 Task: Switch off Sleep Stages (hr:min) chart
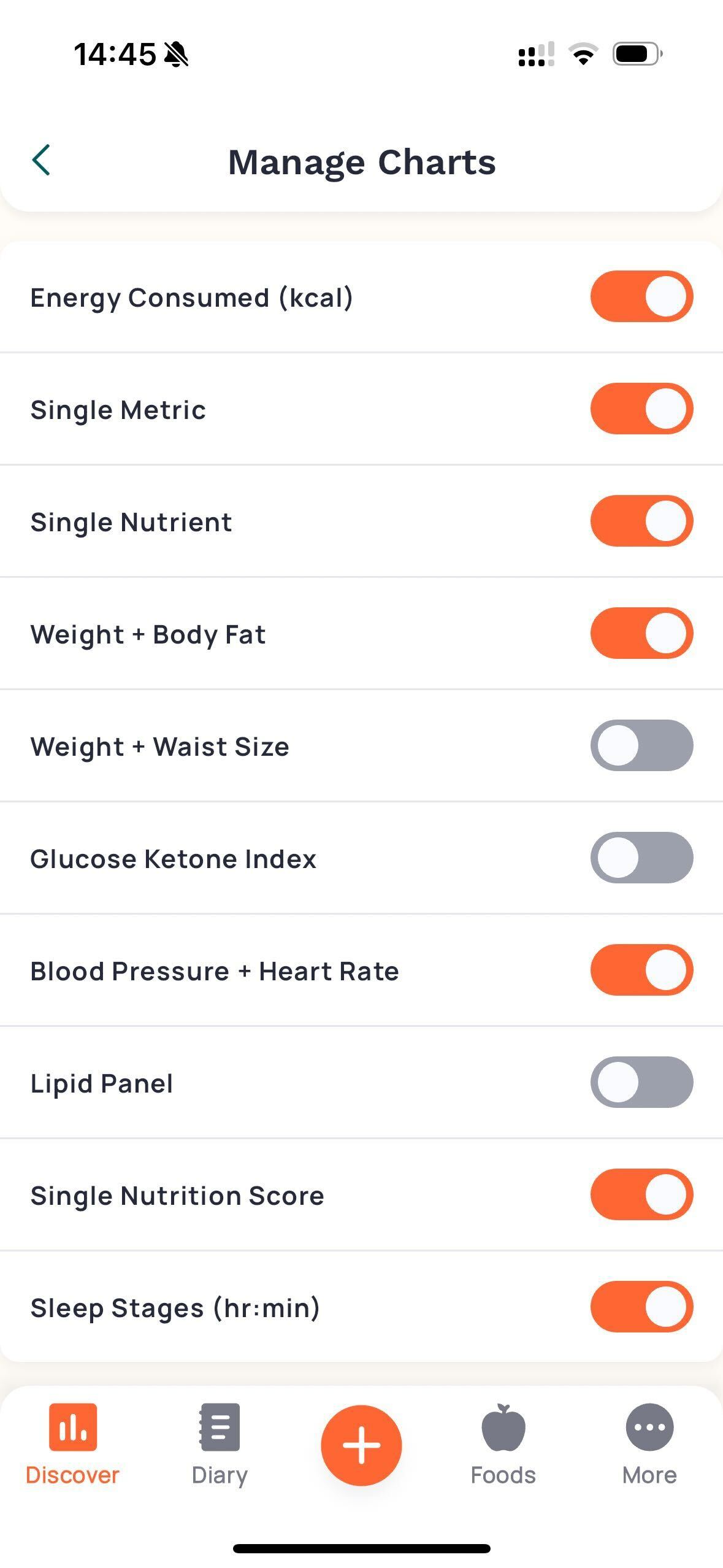pos(641,1307)
